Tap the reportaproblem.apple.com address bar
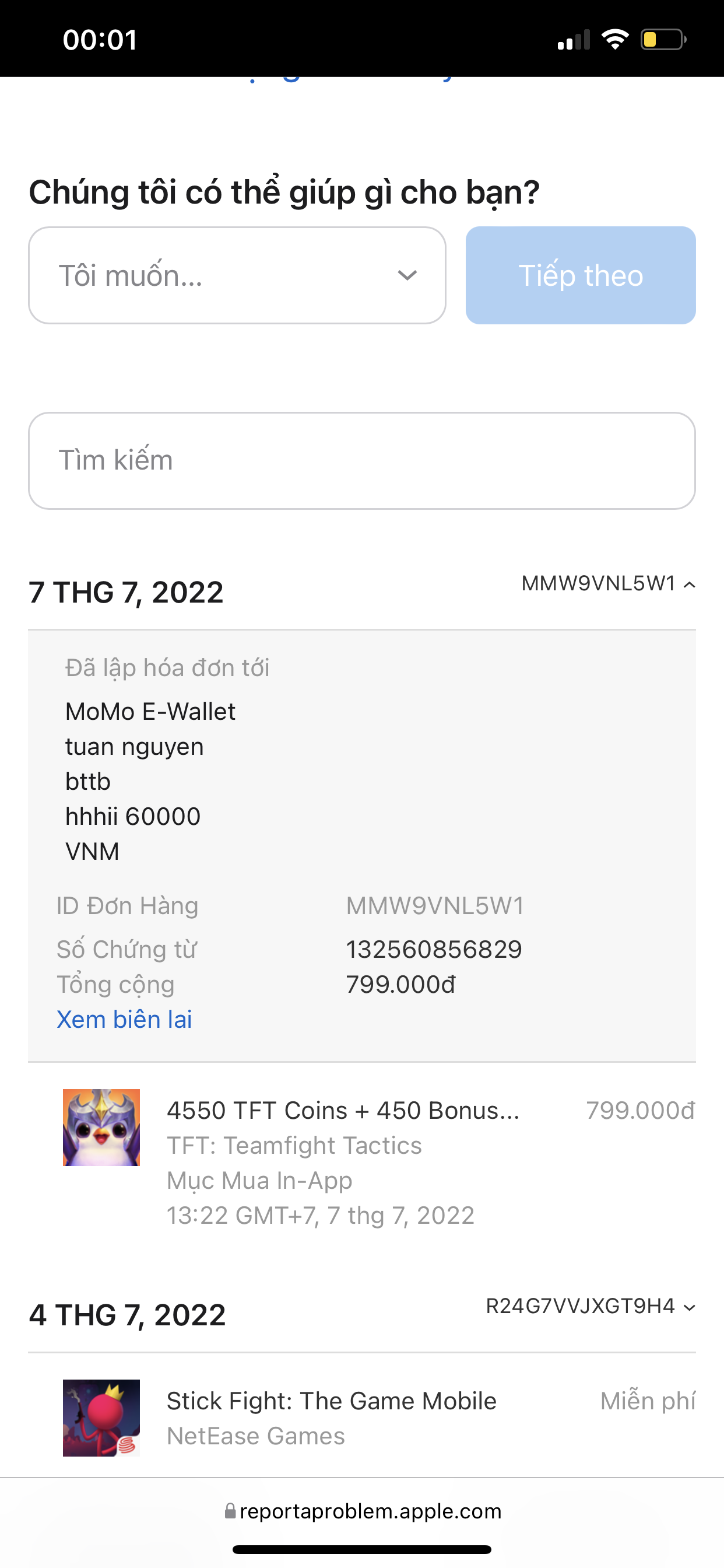The height and width of the screenshot is (1568, 724). (x=363, y=1511)
